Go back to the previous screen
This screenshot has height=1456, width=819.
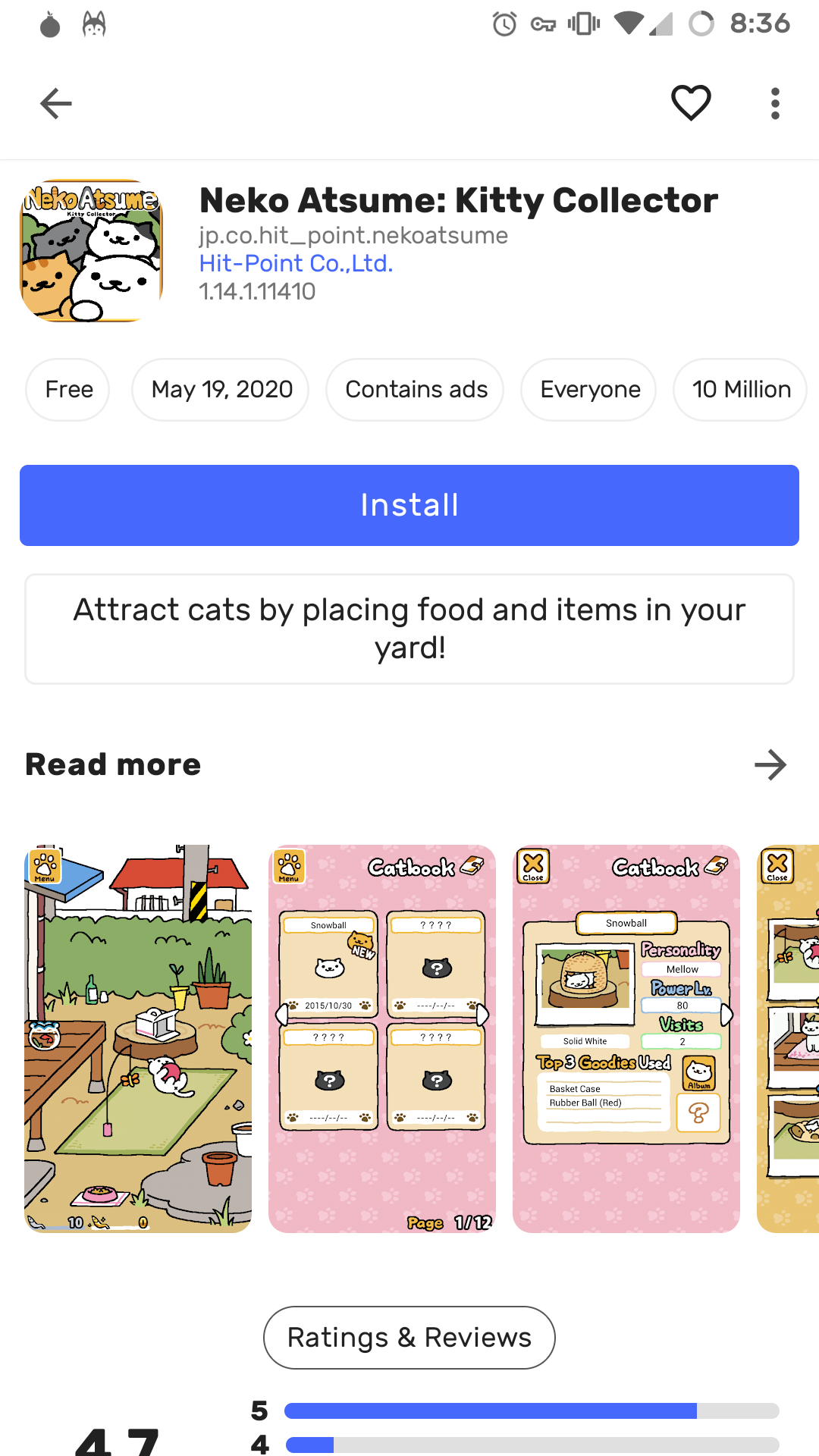56,104
